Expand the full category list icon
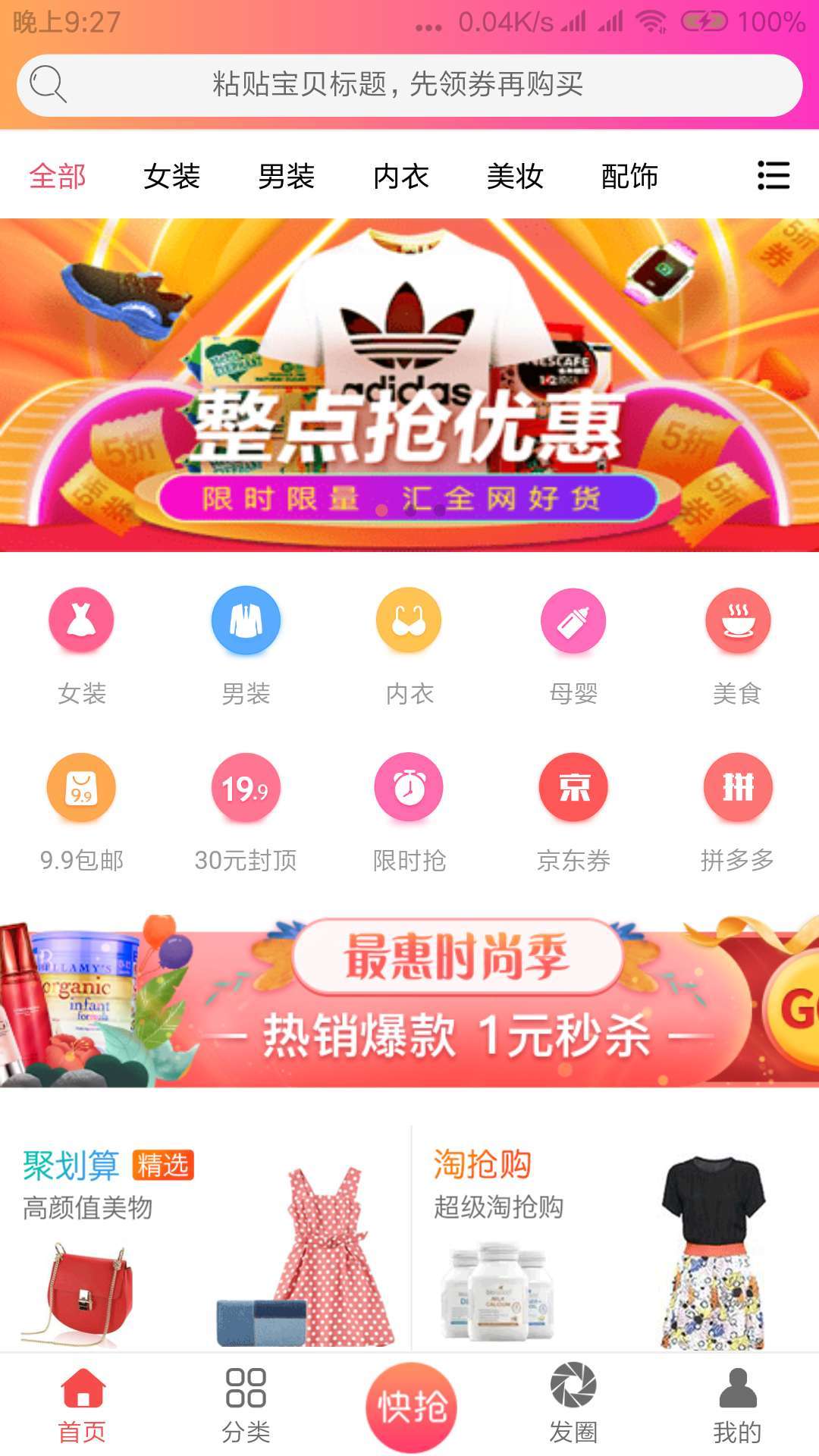 [773, 176]
